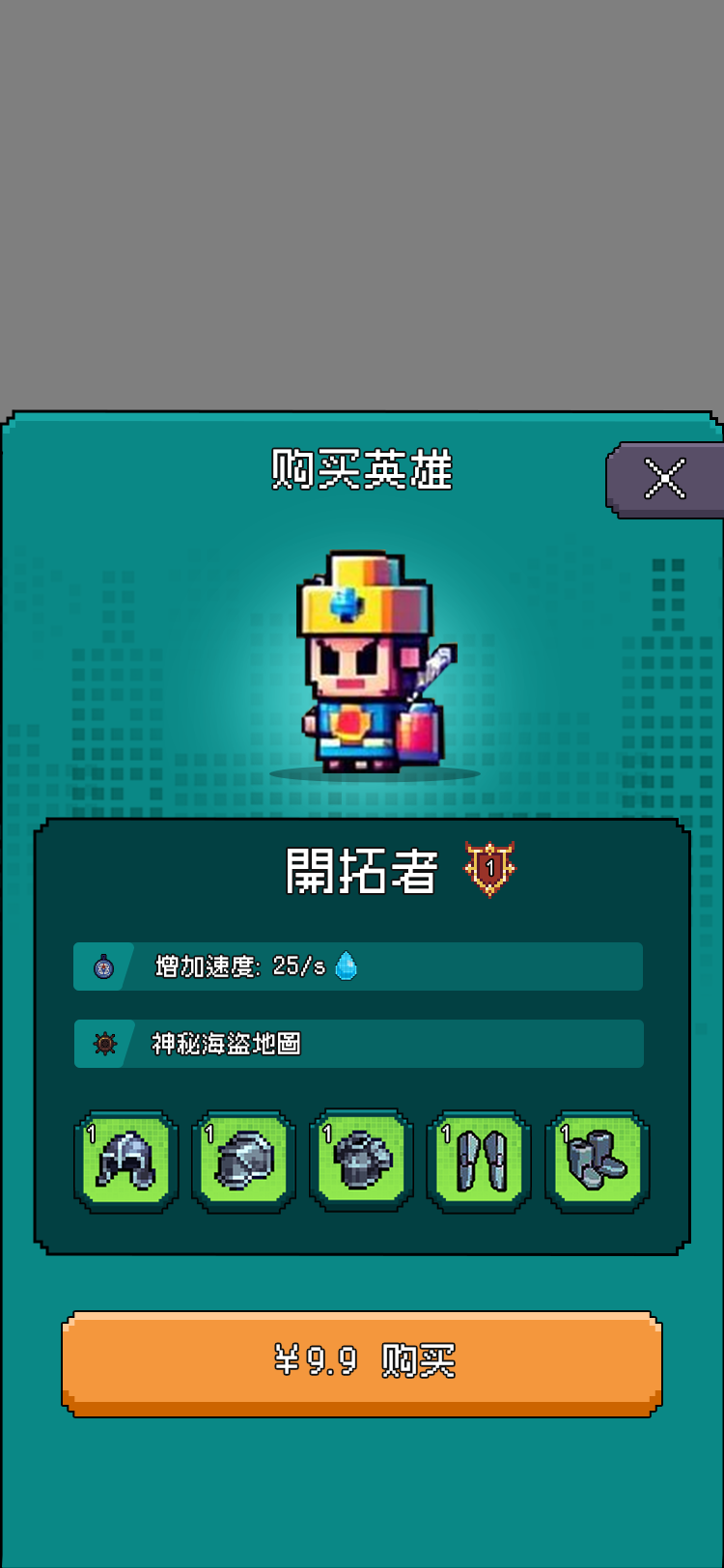
Task: Close the 购买英雄 dialog
Action: [665, 480]
